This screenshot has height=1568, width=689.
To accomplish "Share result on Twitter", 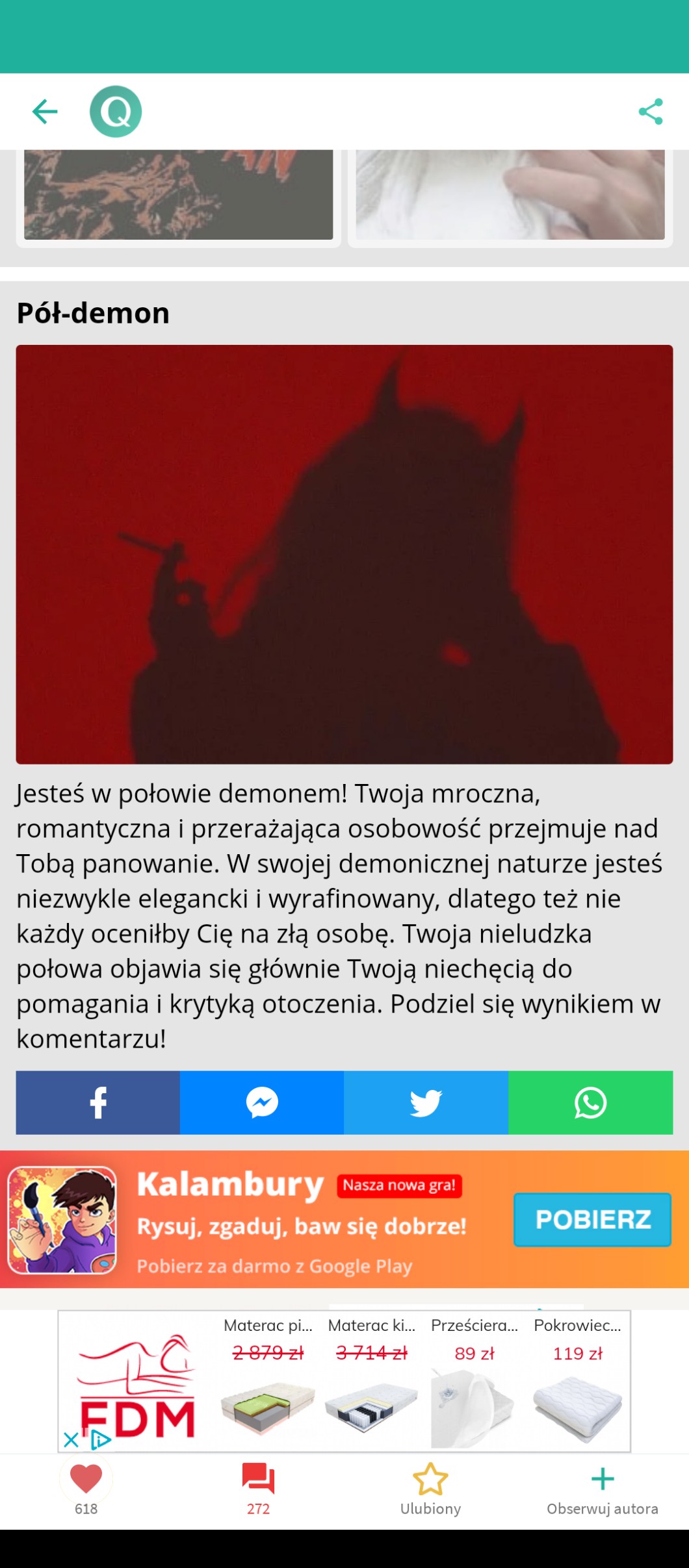I will coord(426,1102).
